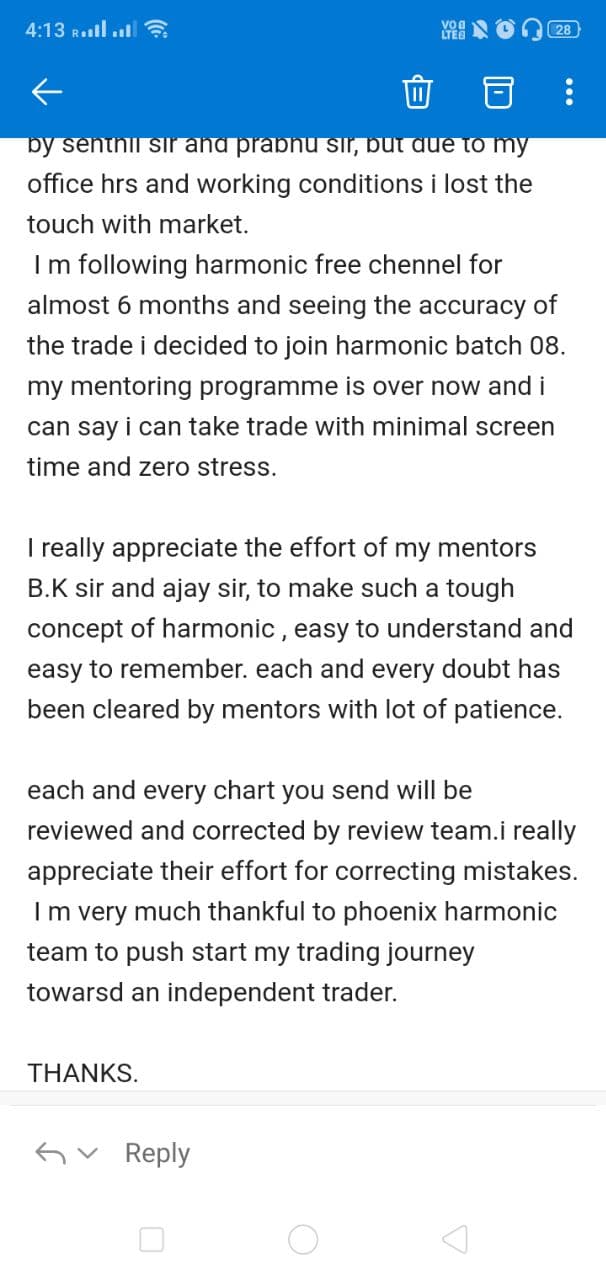Archive this email
Image resolution: width=606 pixels, height=1280 pixels.
click(497, 93)
